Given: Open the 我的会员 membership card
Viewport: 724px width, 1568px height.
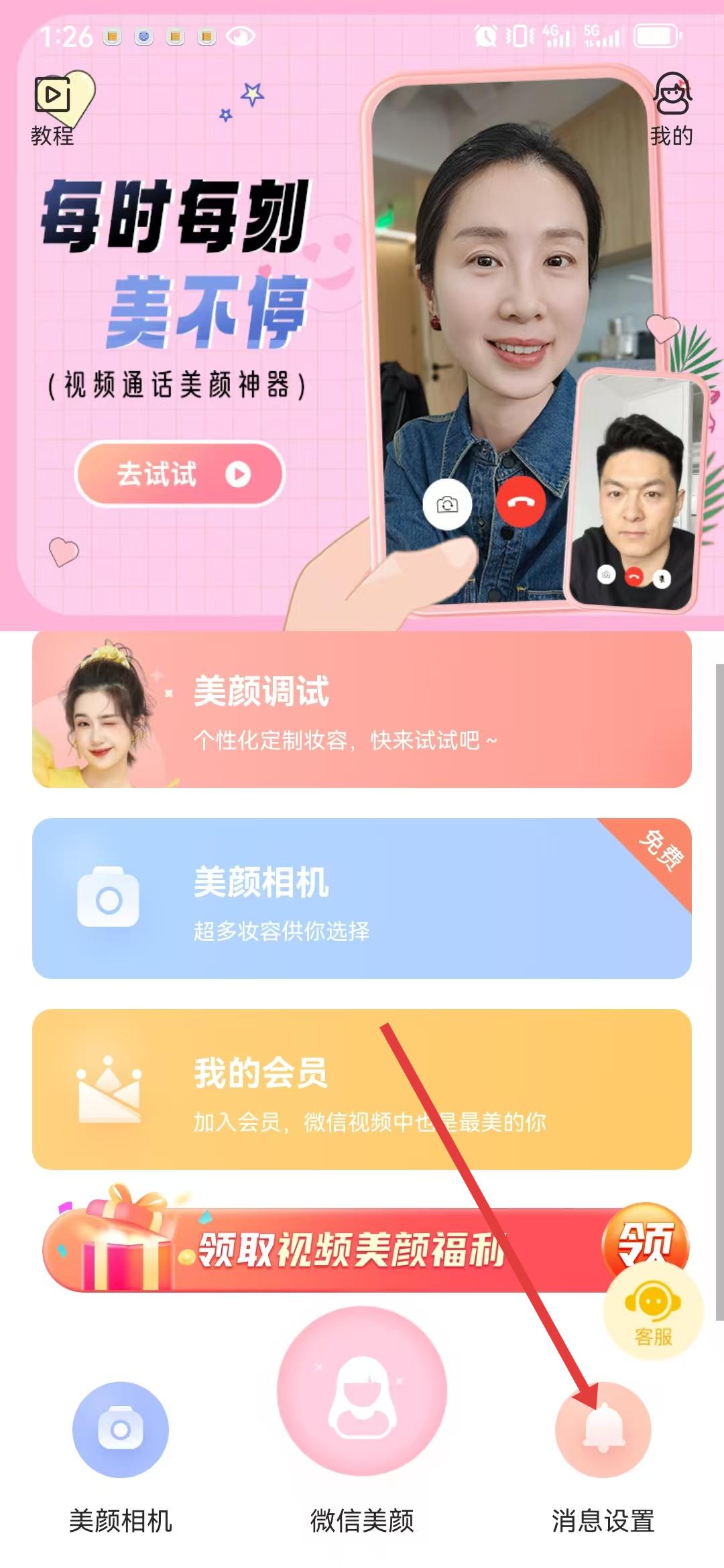Looking at the screenshot, I should (x=362, y=1089).
